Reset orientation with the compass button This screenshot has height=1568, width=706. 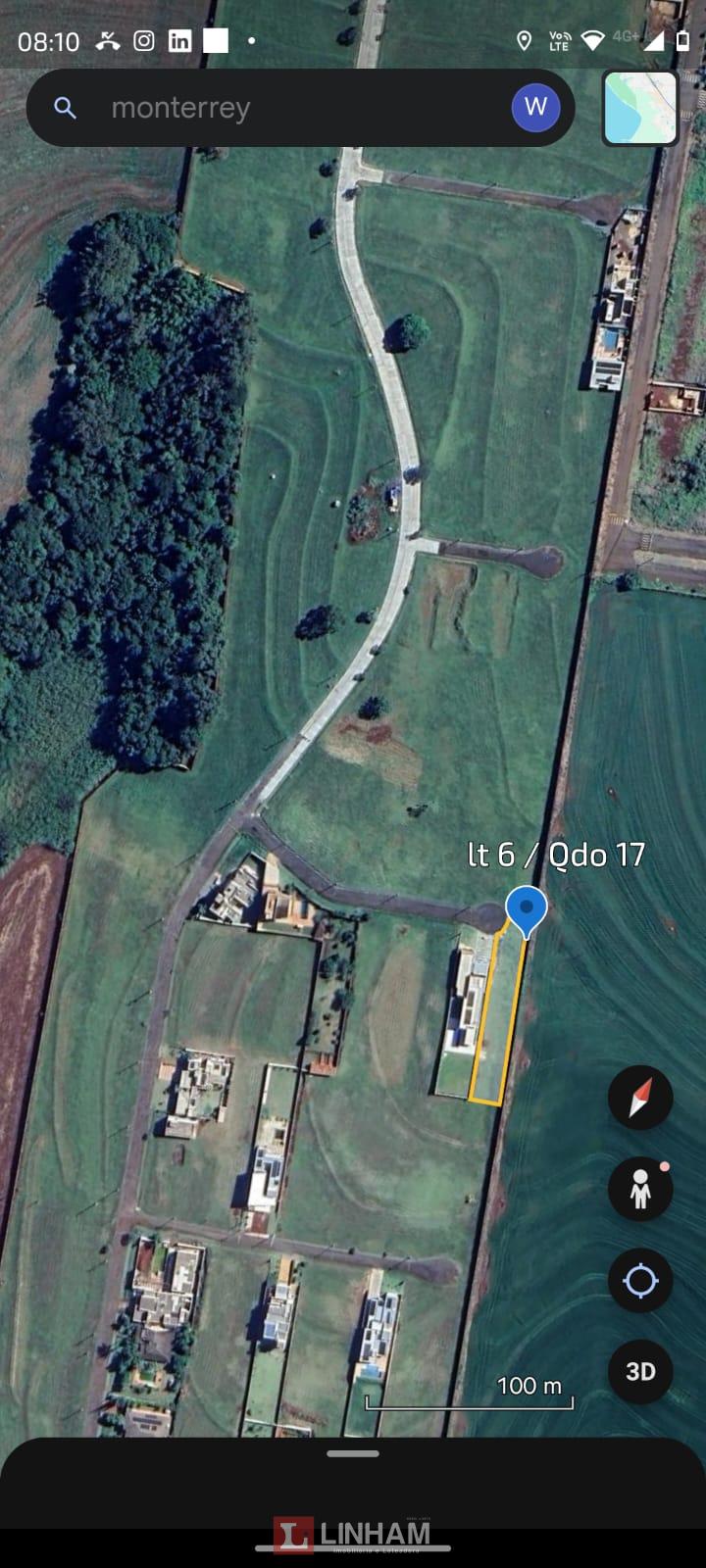tap(640, 1099)
